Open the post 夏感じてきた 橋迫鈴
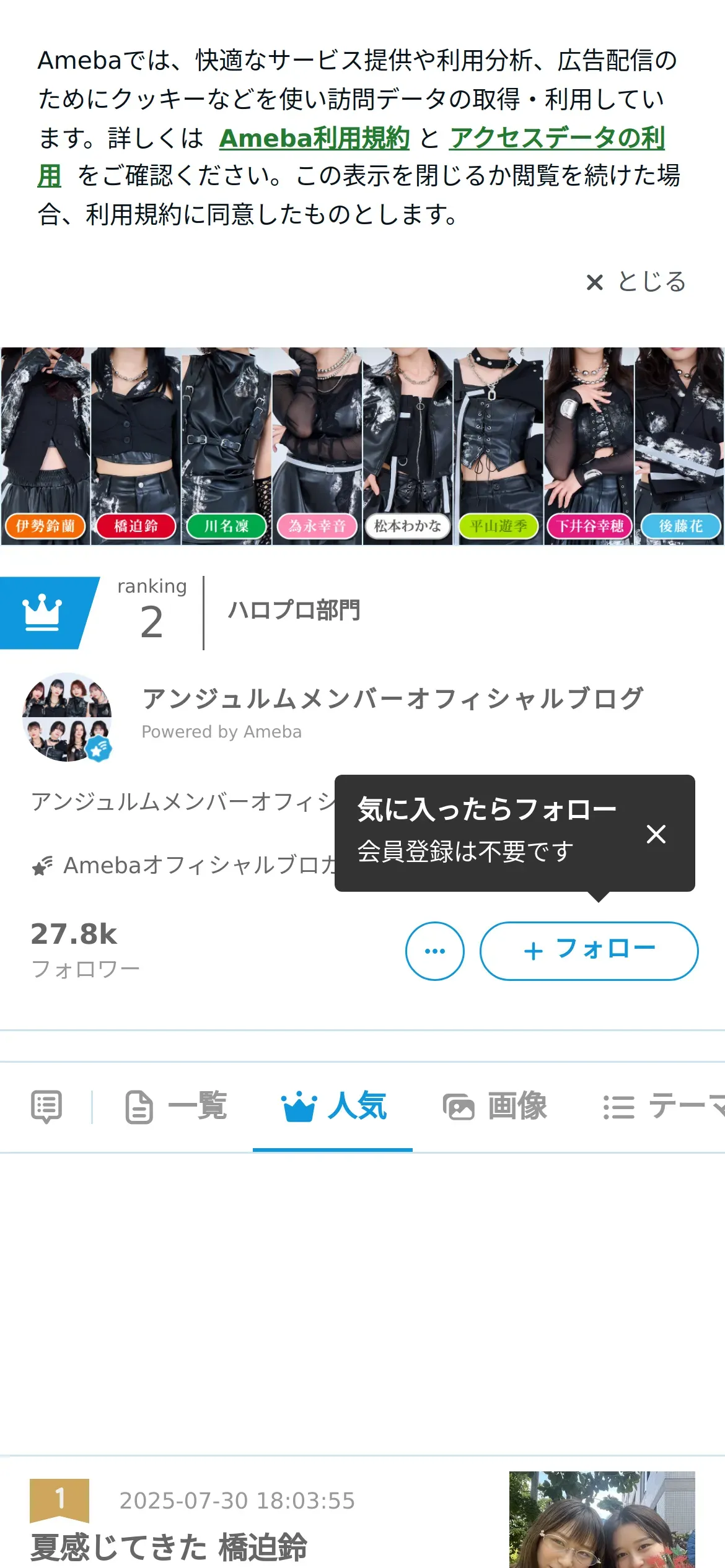Viewport: 725px width, 1568px height. pyautogui.click(x=169, y=1547)
